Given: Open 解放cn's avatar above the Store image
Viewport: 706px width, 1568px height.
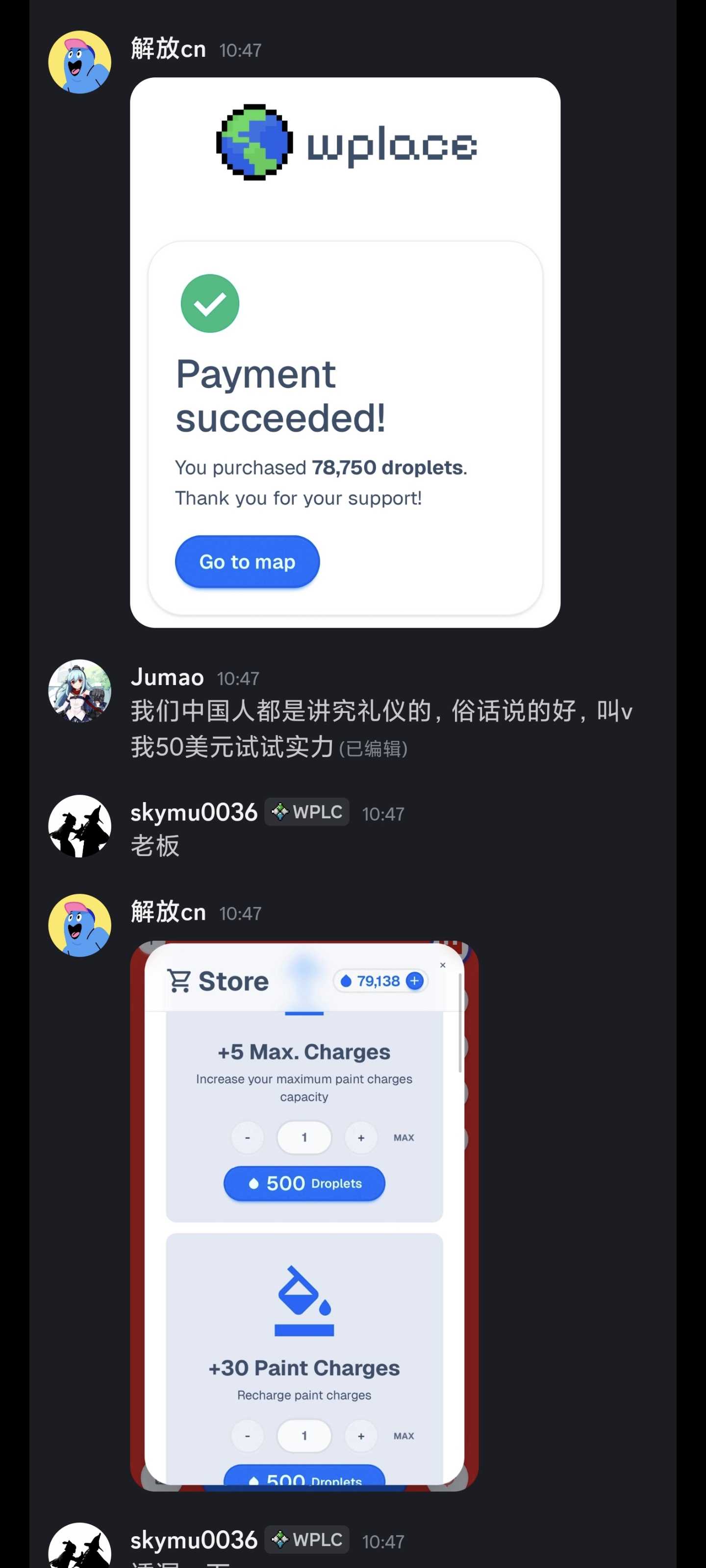Looking at the screenshot, I should point(80,925).
